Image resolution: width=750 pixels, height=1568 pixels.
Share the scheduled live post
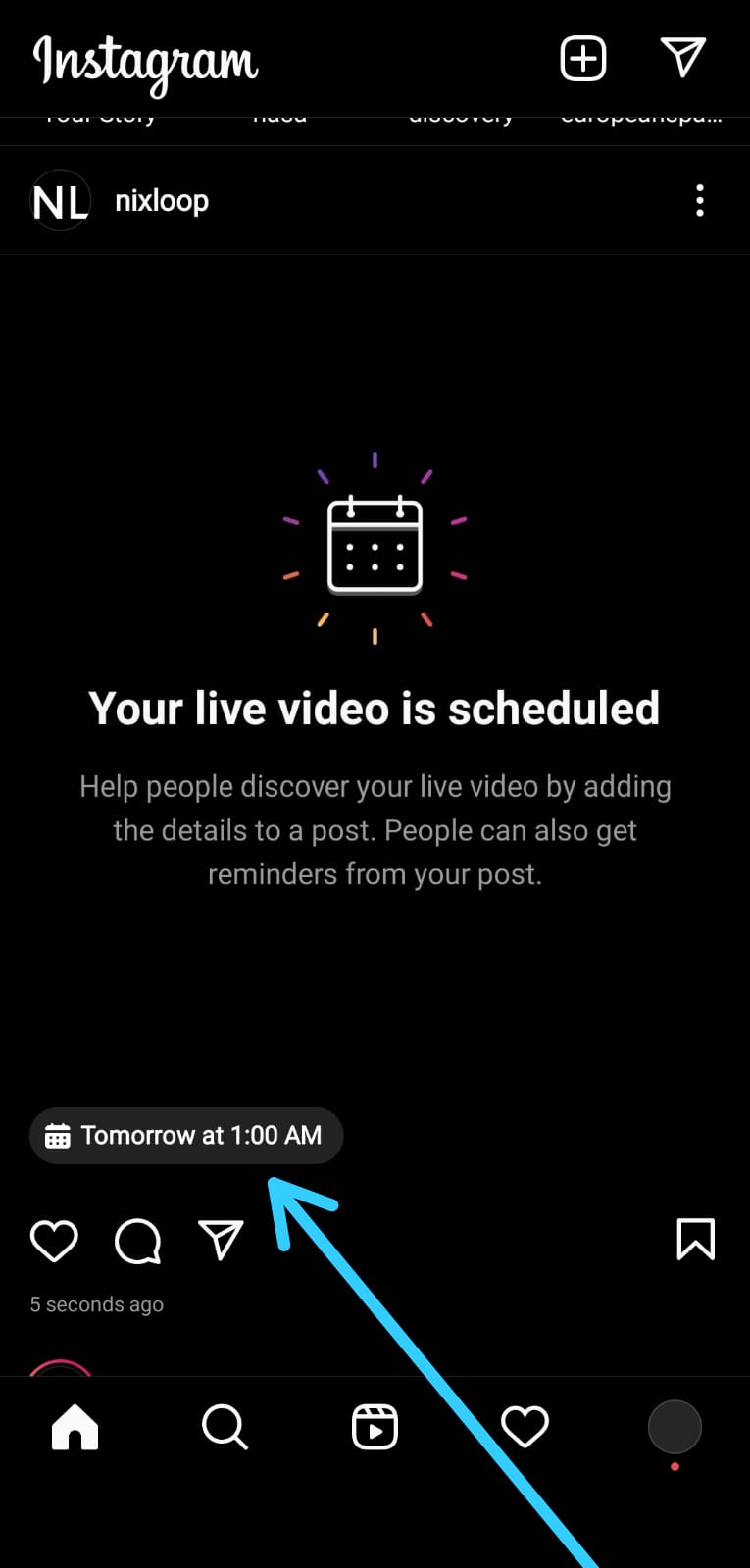click(x=221, y=1240)
